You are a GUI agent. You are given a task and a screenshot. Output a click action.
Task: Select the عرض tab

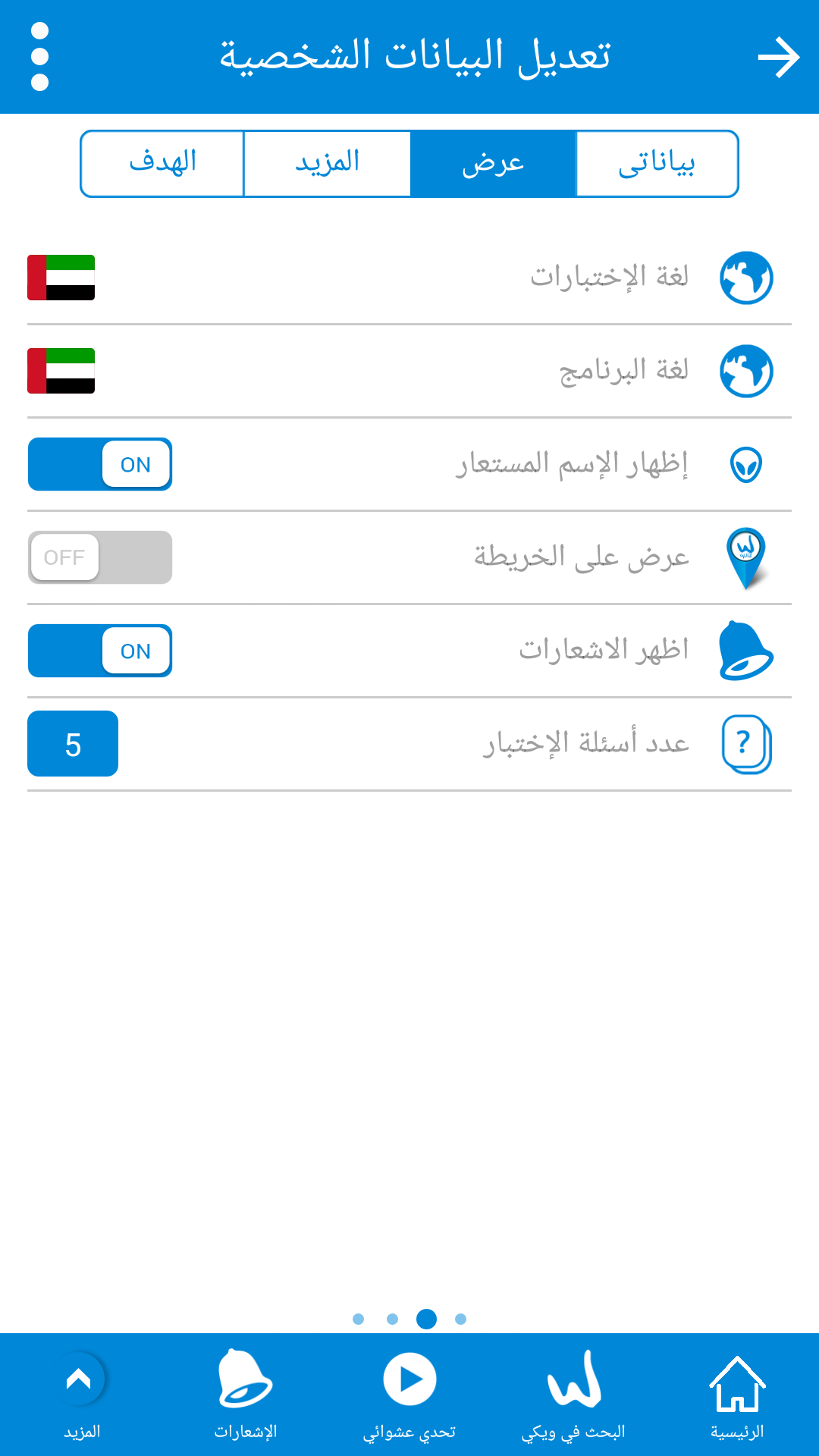click(493, 164)
